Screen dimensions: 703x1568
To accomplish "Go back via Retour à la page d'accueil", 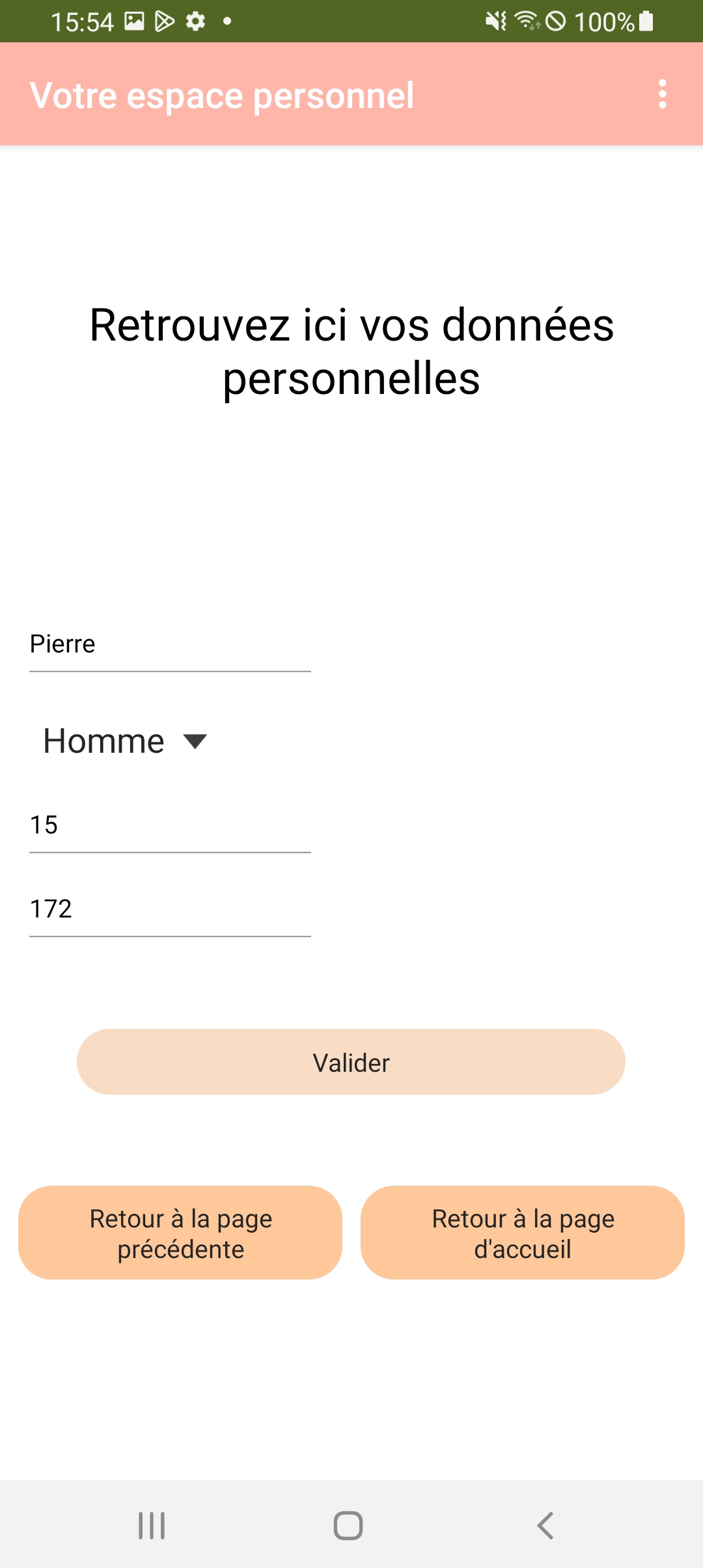I will click(523, 1233).
